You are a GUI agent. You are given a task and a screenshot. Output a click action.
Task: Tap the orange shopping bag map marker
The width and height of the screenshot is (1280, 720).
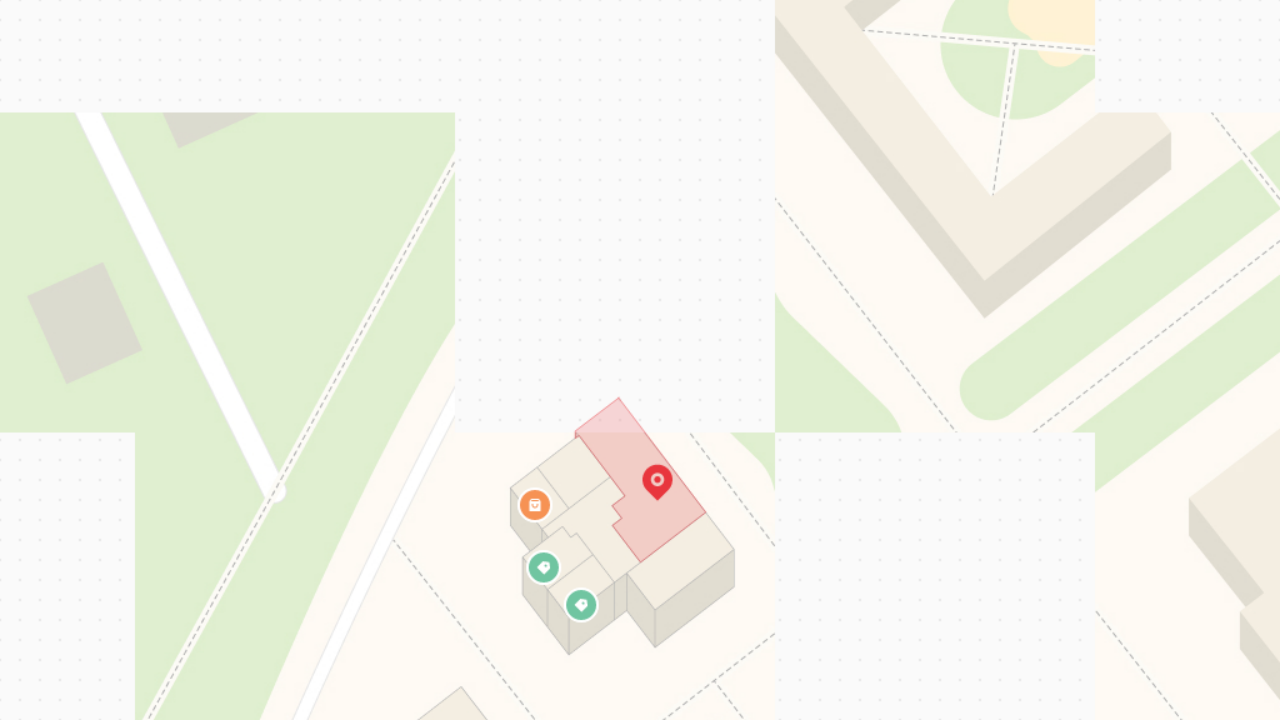(535, 505)
